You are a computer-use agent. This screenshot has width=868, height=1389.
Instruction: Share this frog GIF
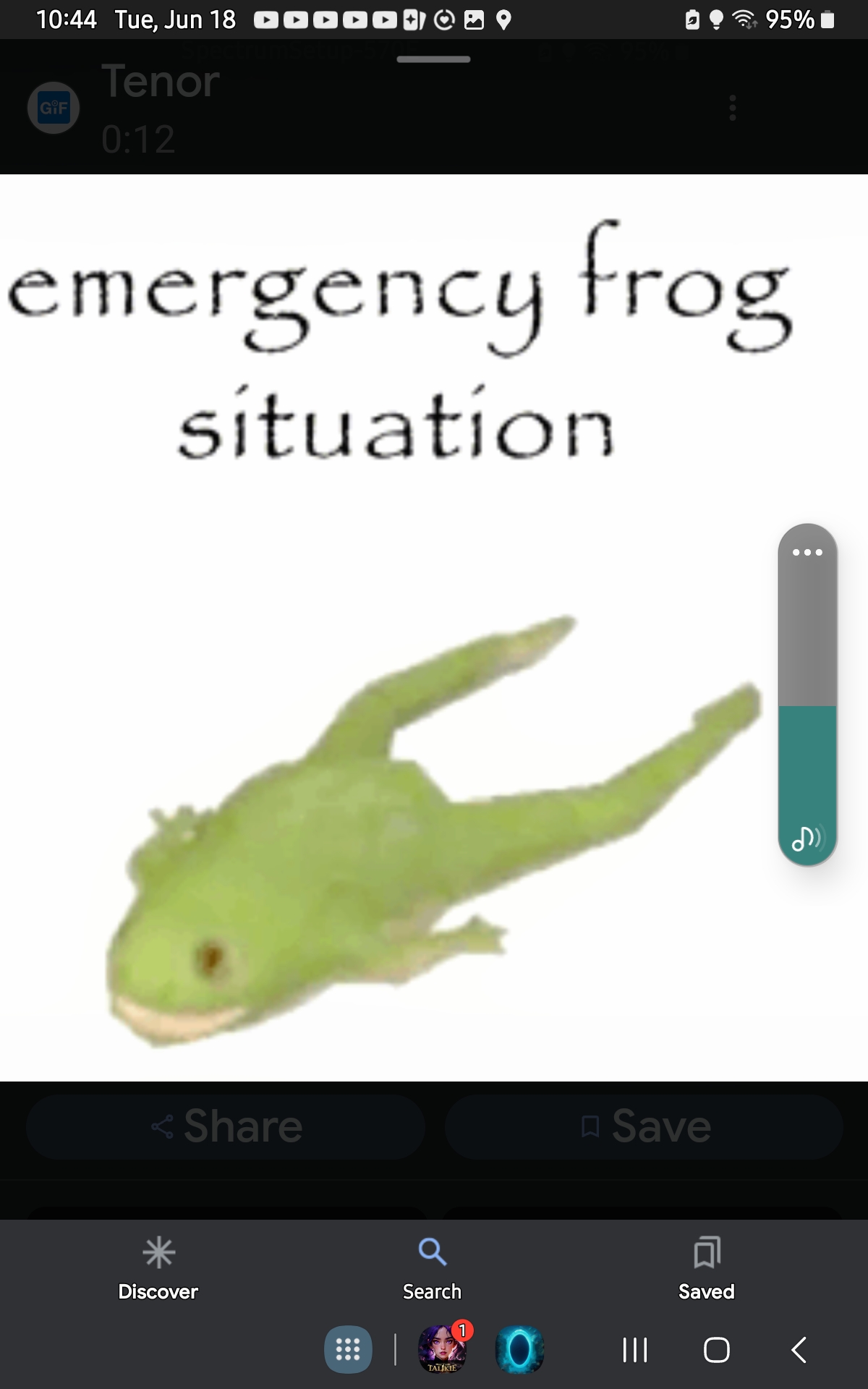tap(226, 1126)
